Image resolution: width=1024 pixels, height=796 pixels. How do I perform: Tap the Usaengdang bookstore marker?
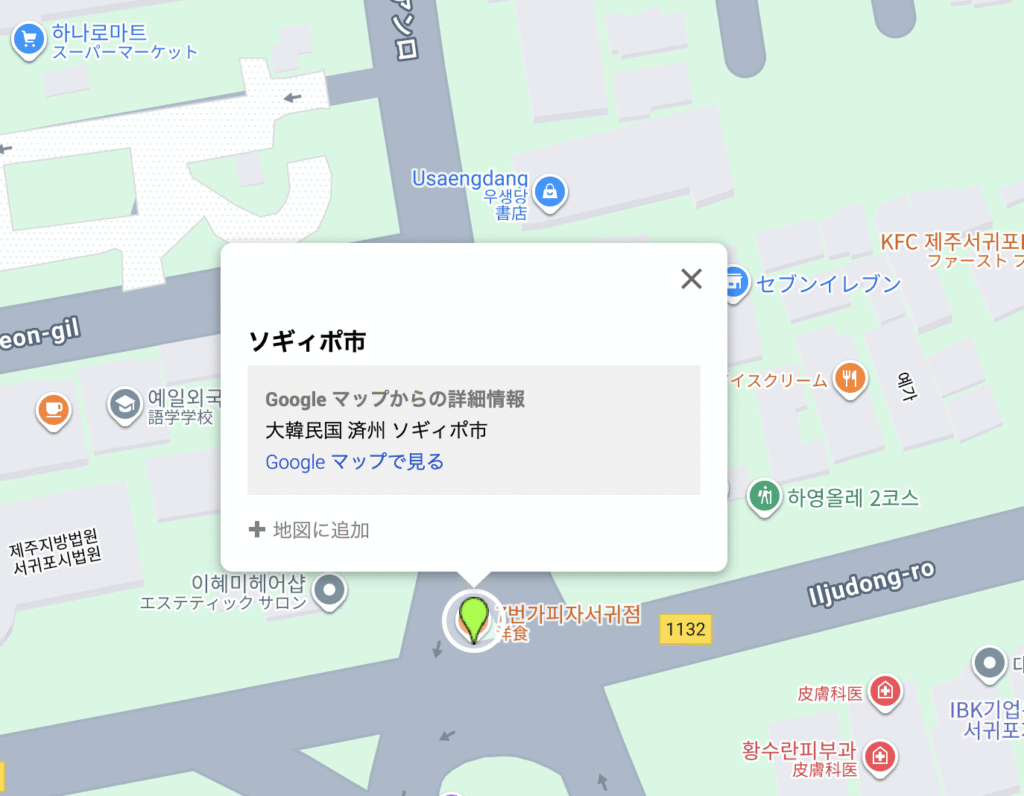(549, 190)
